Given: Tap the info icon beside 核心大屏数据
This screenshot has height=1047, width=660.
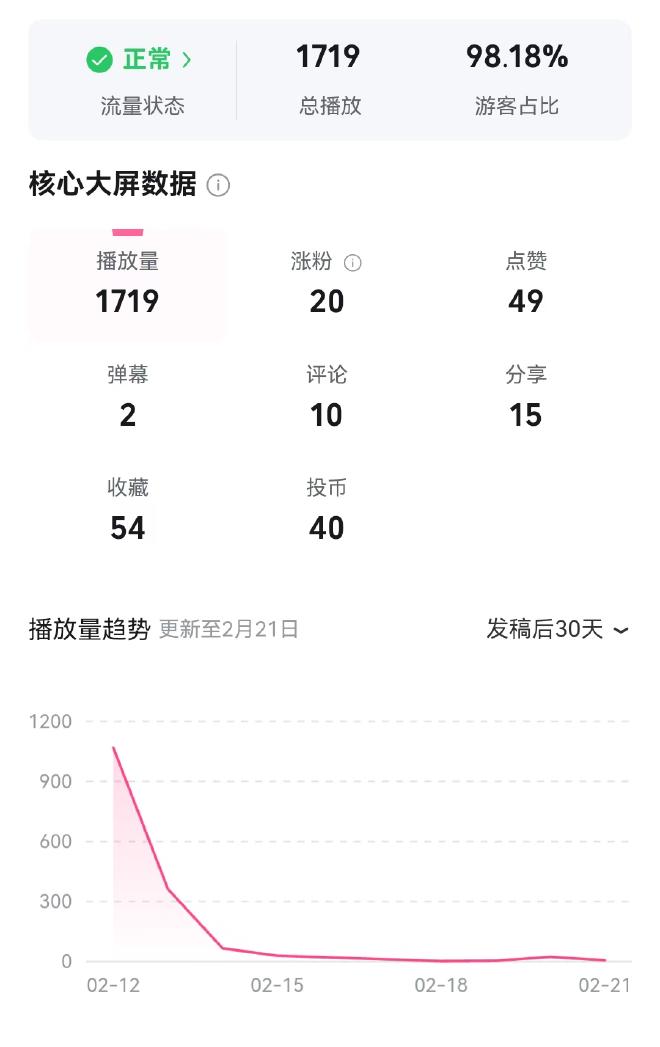Looking at the screenshot, I should pyautogui.click(x=218, y=185).
